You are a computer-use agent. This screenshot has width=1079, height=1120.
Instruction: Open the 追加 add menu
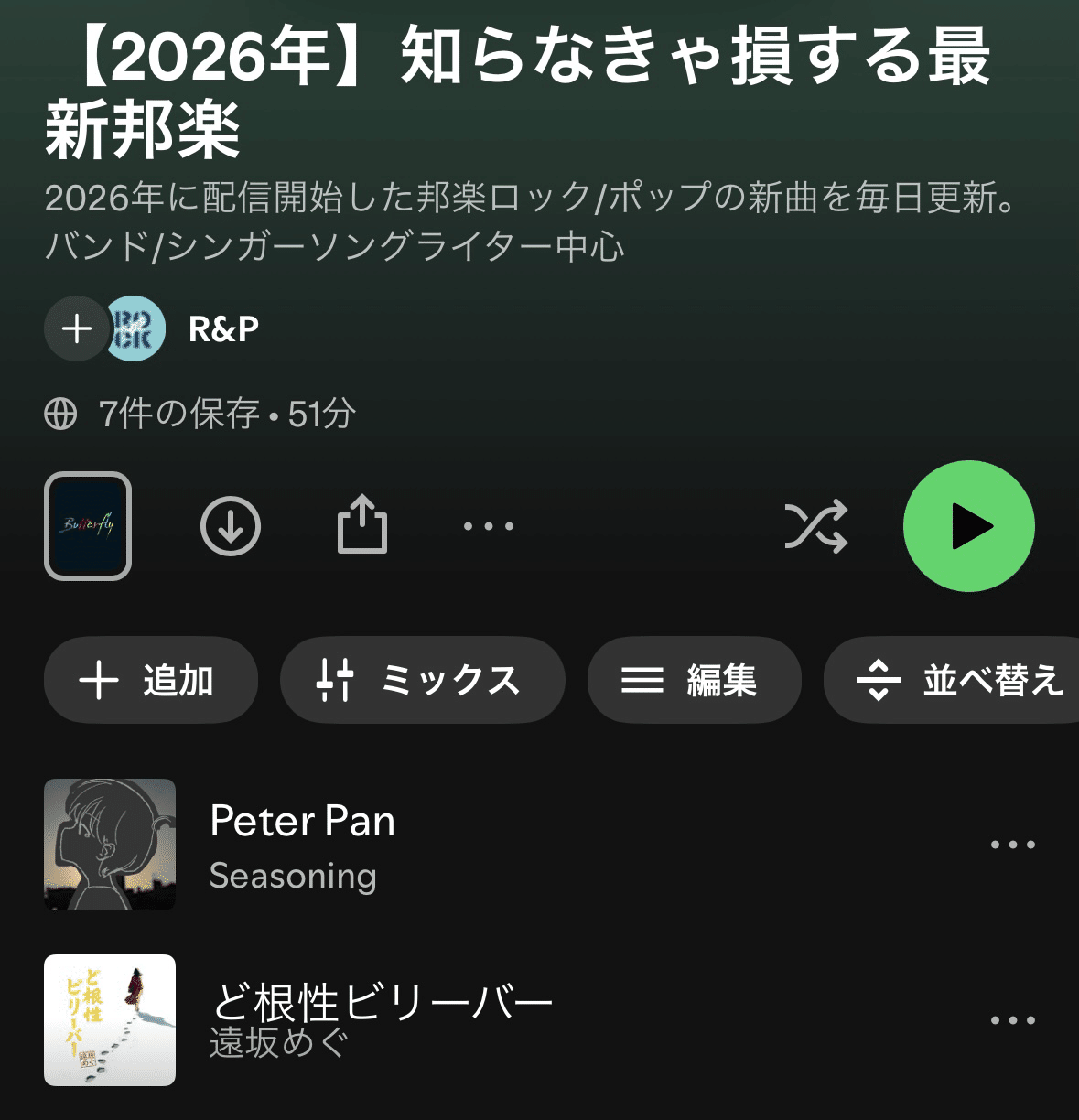(x=151, y=680)
